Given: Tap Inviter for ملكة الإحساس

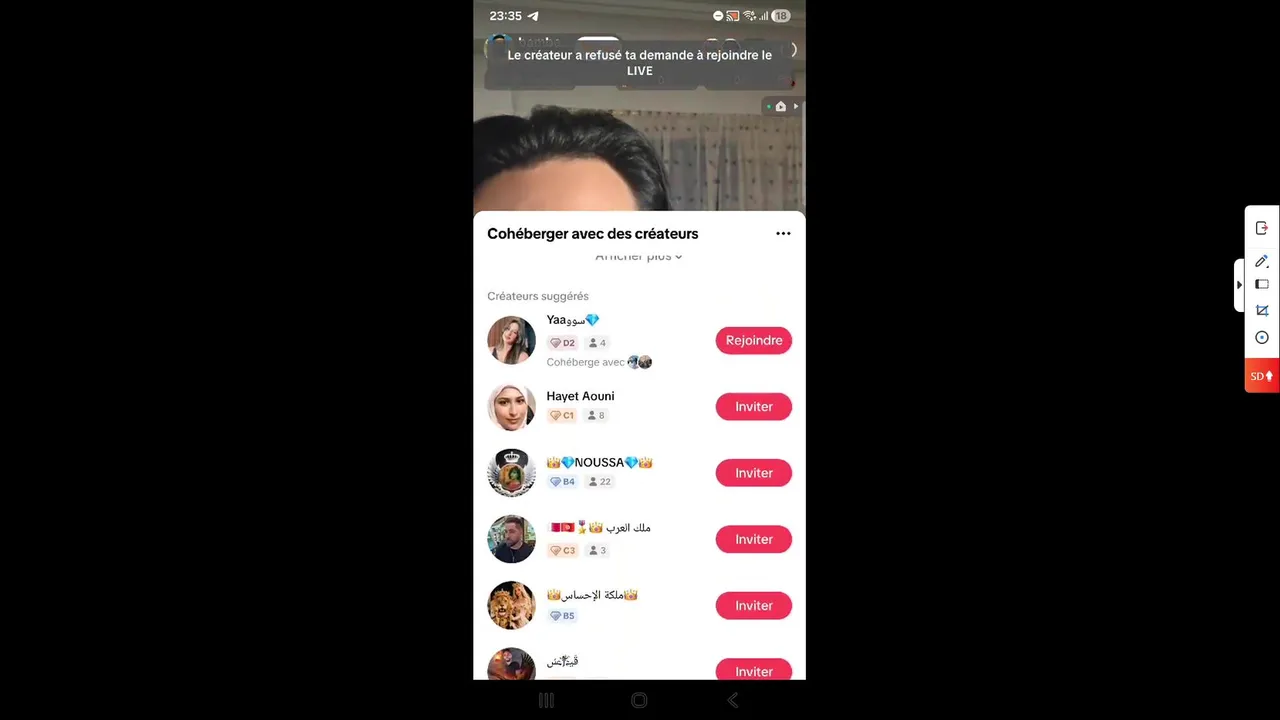Looking at the screenshot, I should click(x=753, y=606).
